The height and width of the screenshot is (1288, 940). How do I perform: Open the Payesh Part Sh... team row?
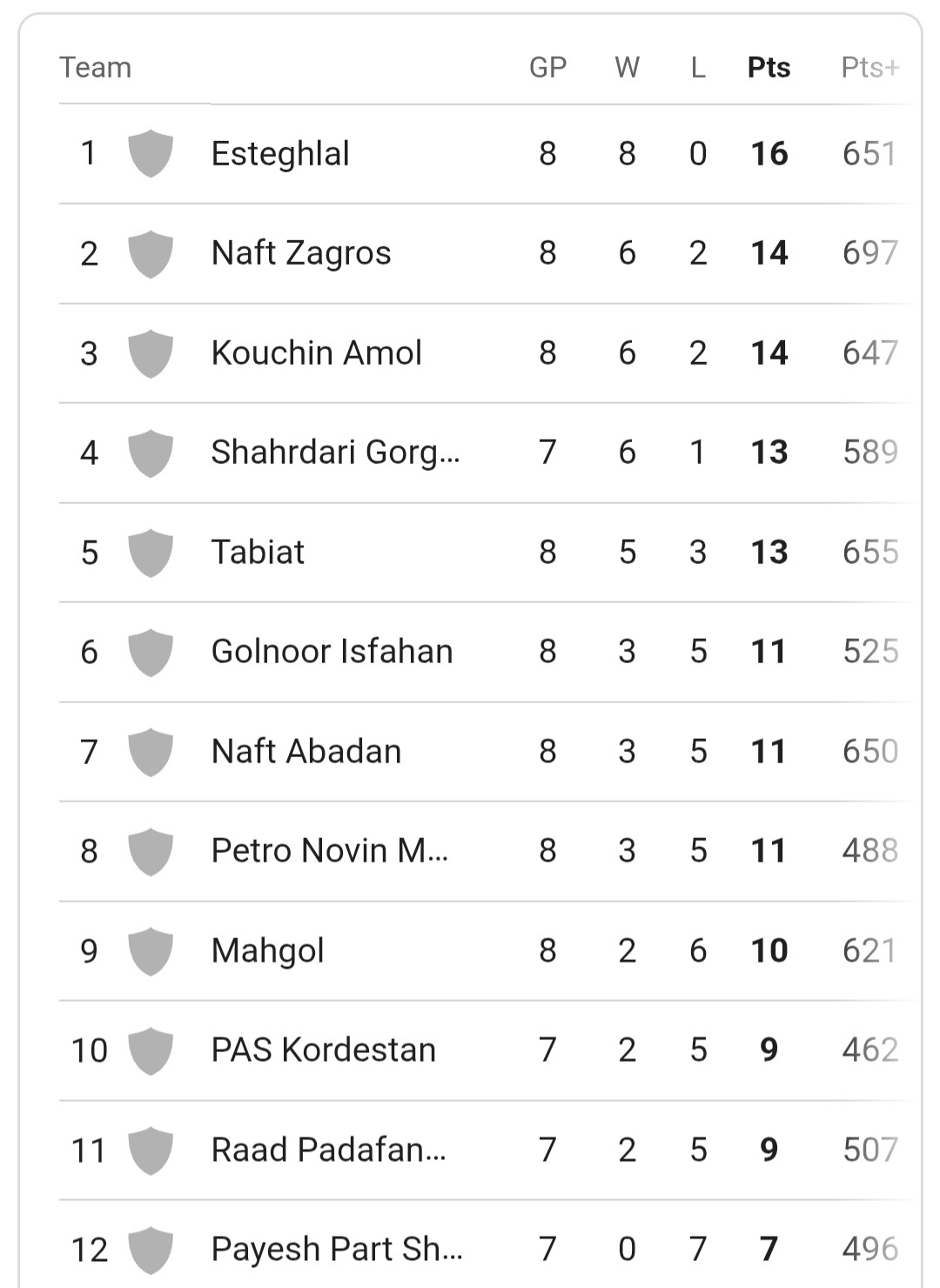click(x=336, y=1250)
